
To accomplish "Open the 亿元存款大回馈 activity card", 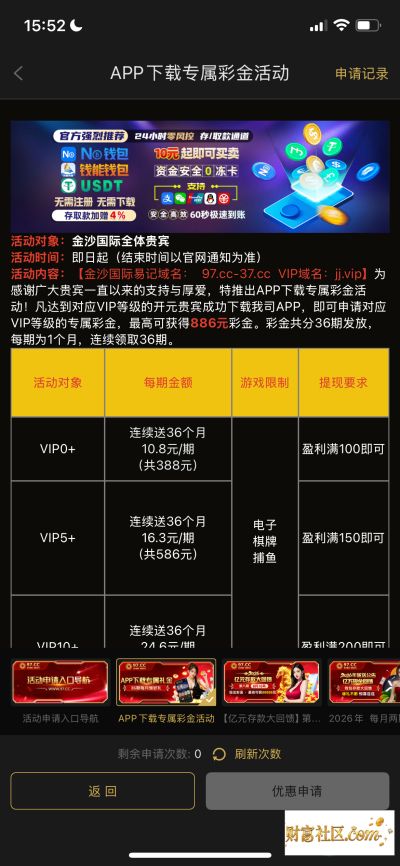I will click(271, 690).
